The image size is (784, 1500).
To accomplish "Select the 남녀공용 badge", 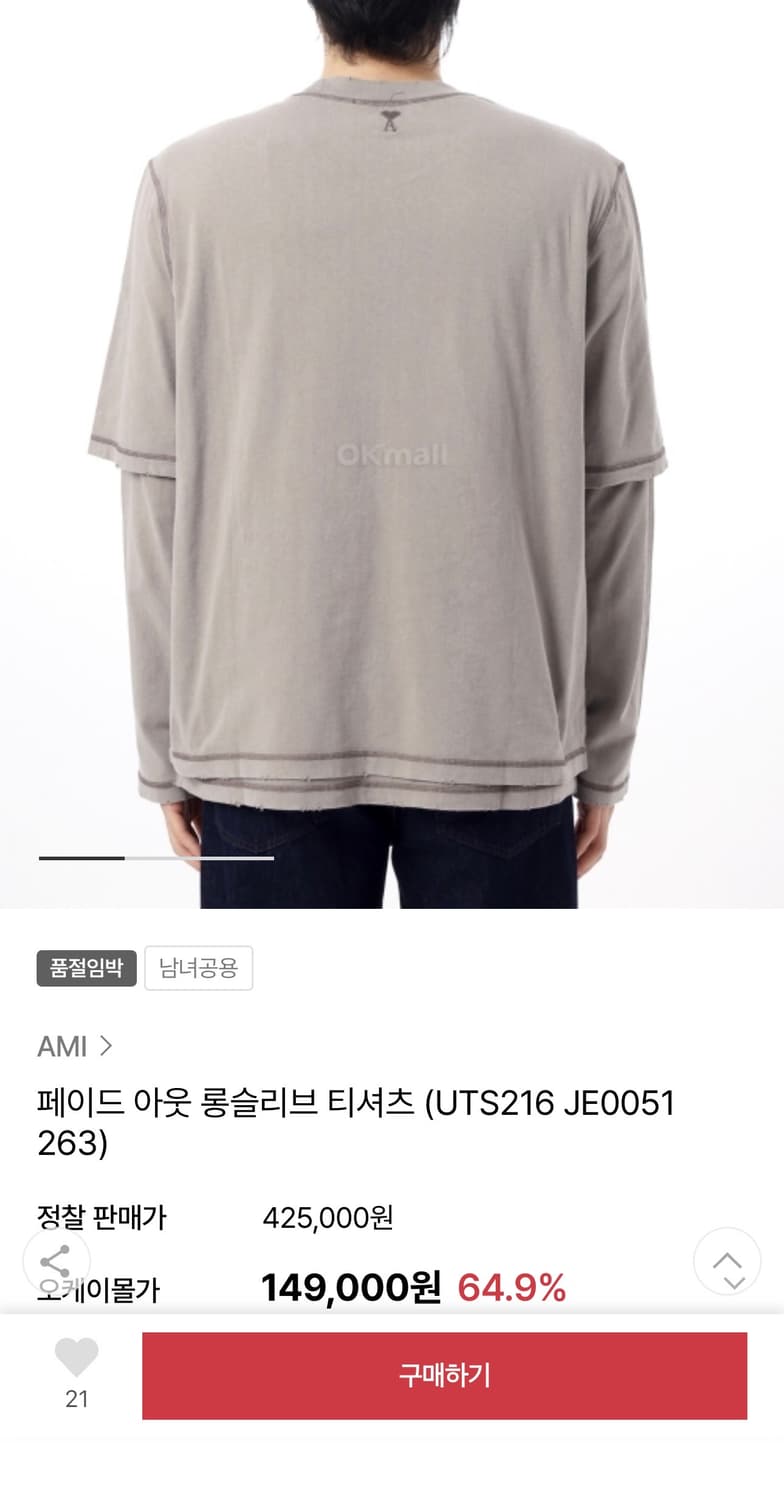I will coord(198,968).
